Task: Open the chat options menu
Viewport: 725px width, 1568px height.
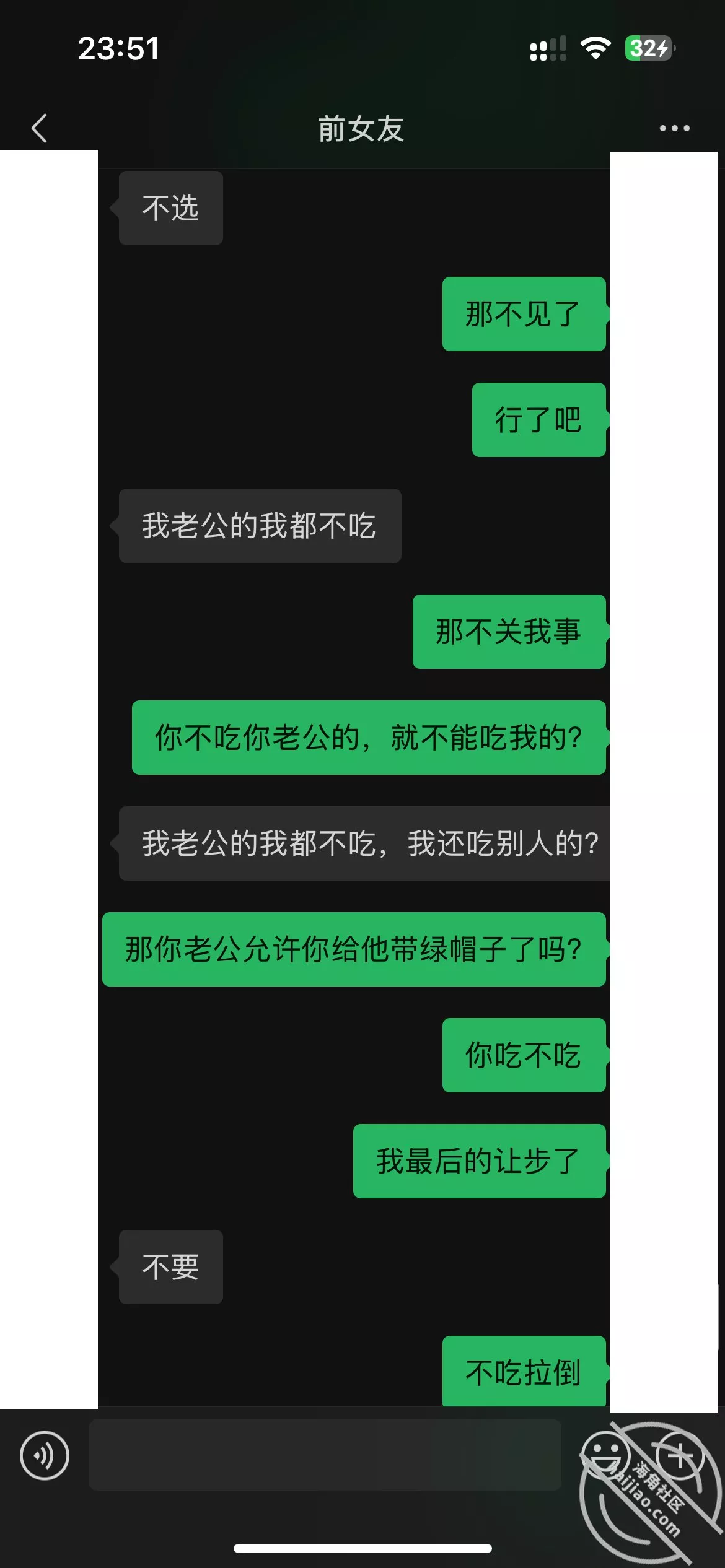Action: pos(674,128)
